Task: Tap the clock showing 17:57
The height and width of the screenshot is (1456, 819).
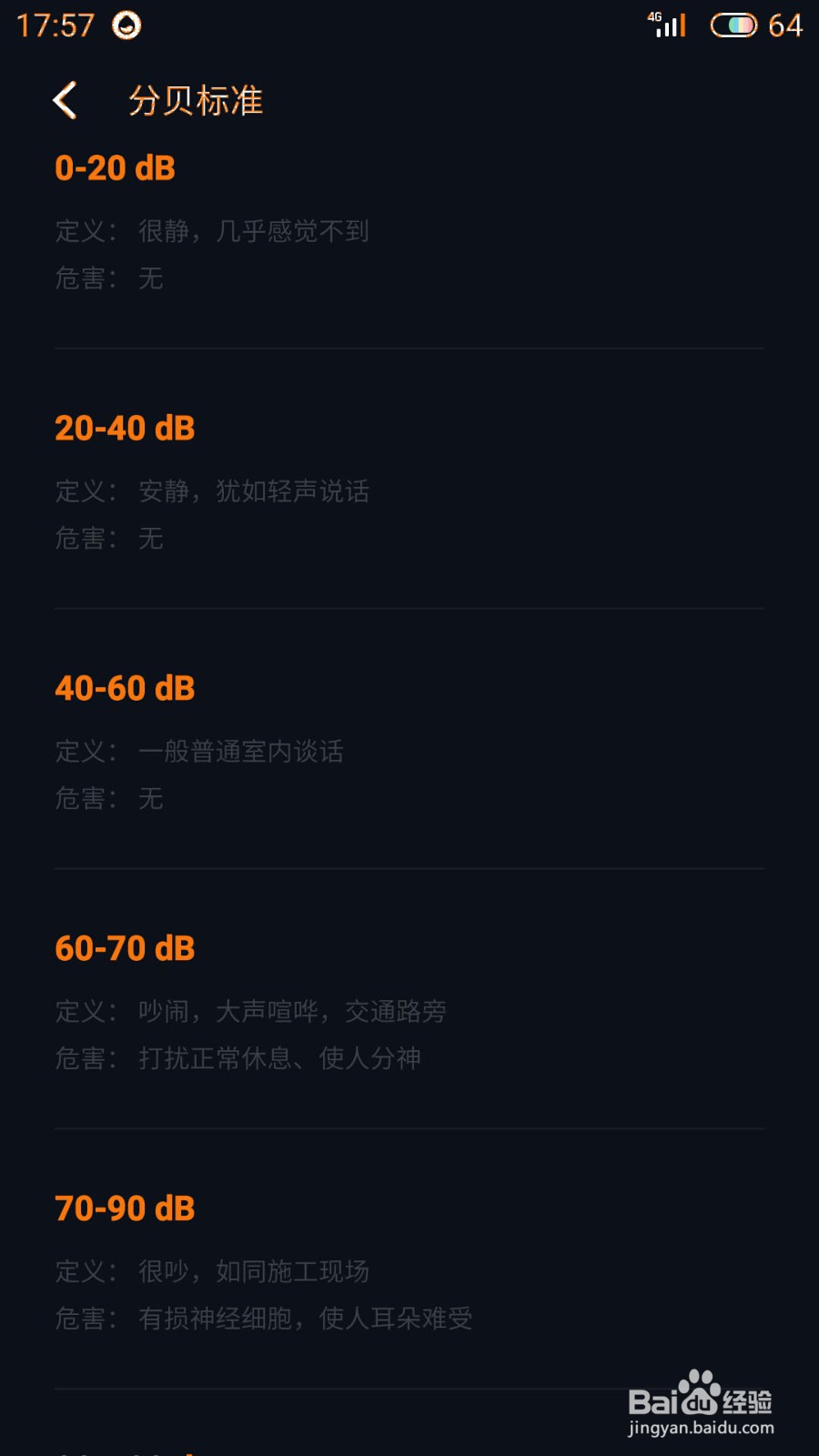Action: point(55,25)
